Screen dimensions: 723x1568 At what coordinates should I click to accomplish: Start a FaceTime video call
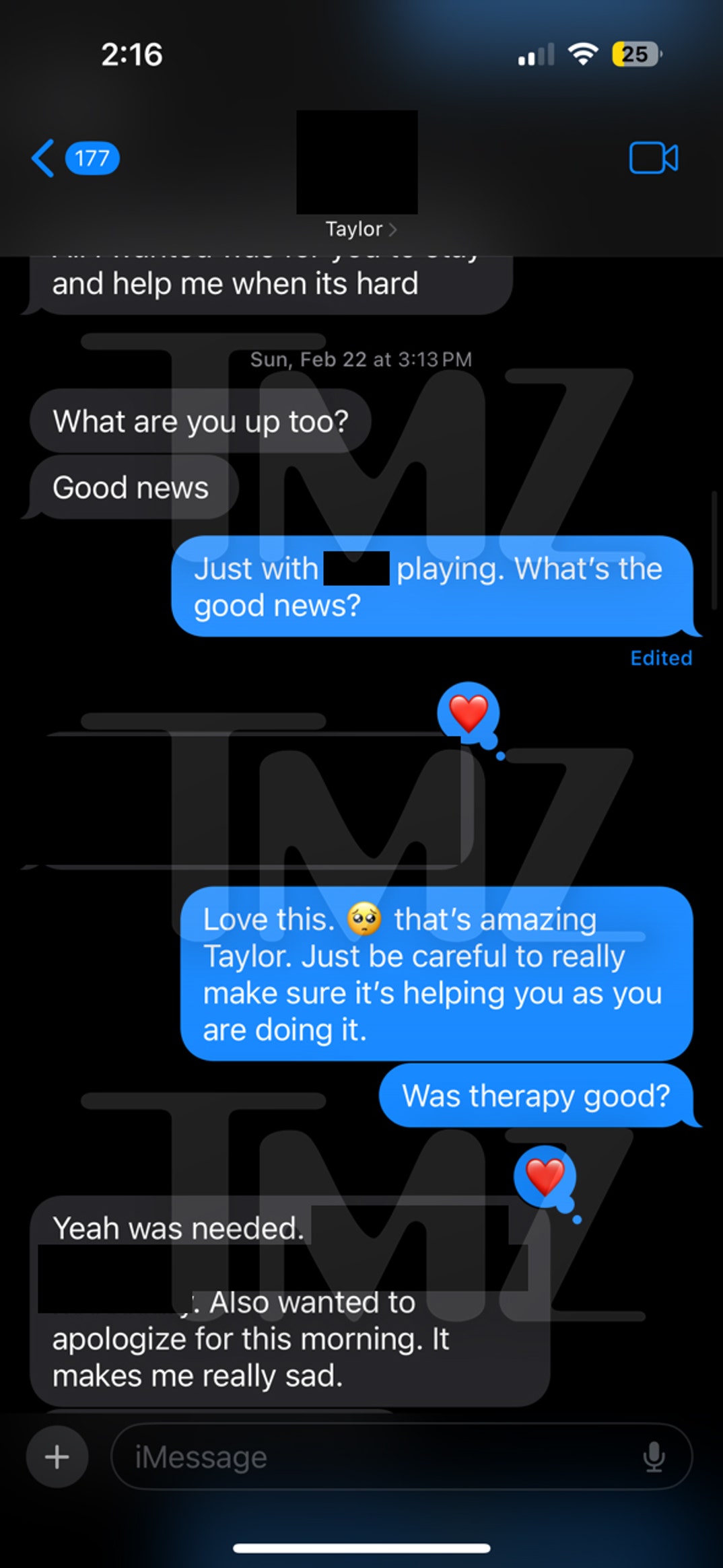[653, 159]
